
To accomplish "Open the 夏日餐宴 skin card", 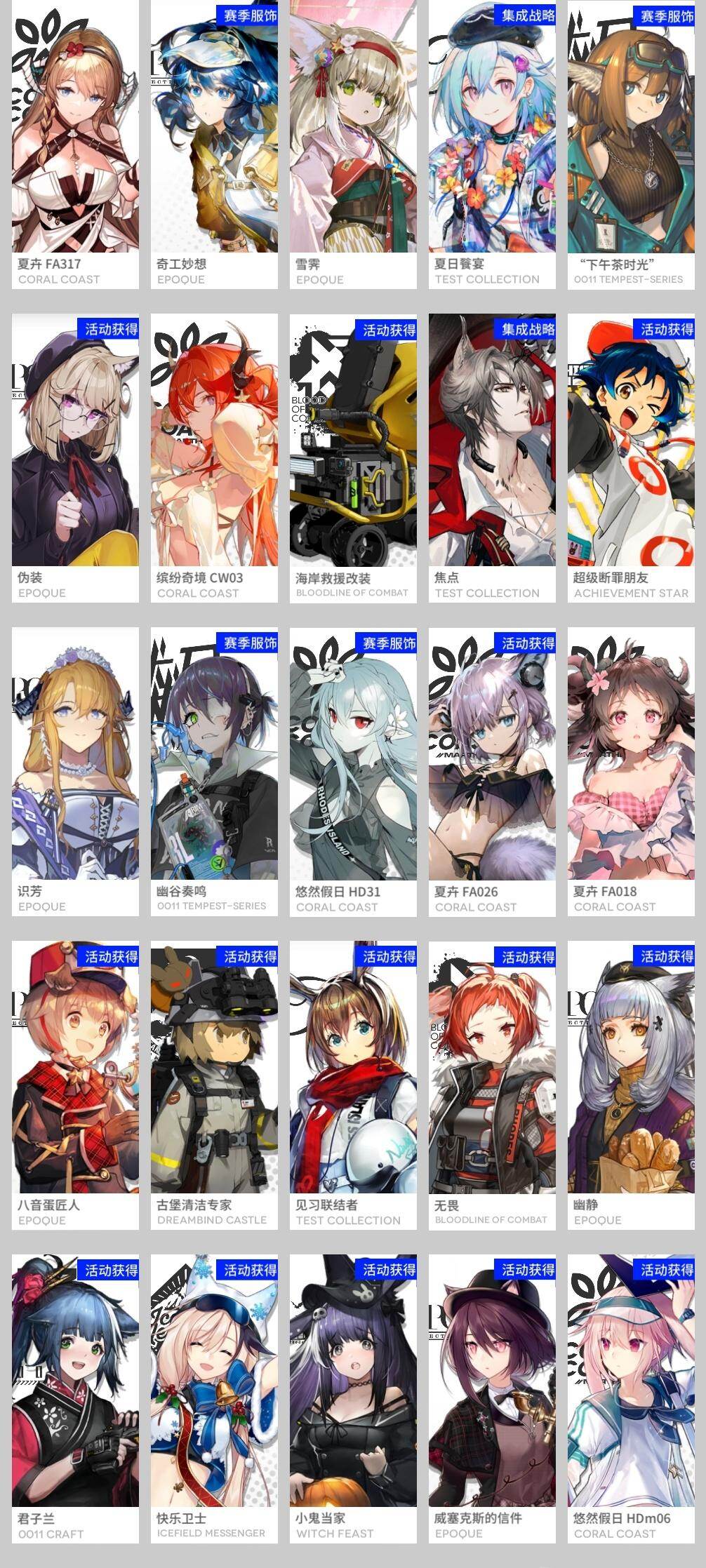I will 492,145.
